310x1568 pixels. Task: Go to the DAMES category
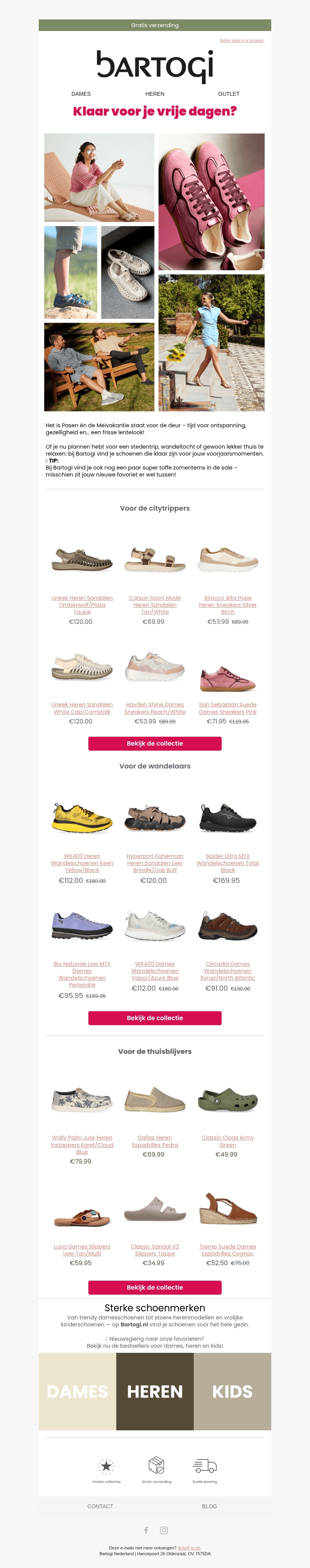click(x=81, y=94)
